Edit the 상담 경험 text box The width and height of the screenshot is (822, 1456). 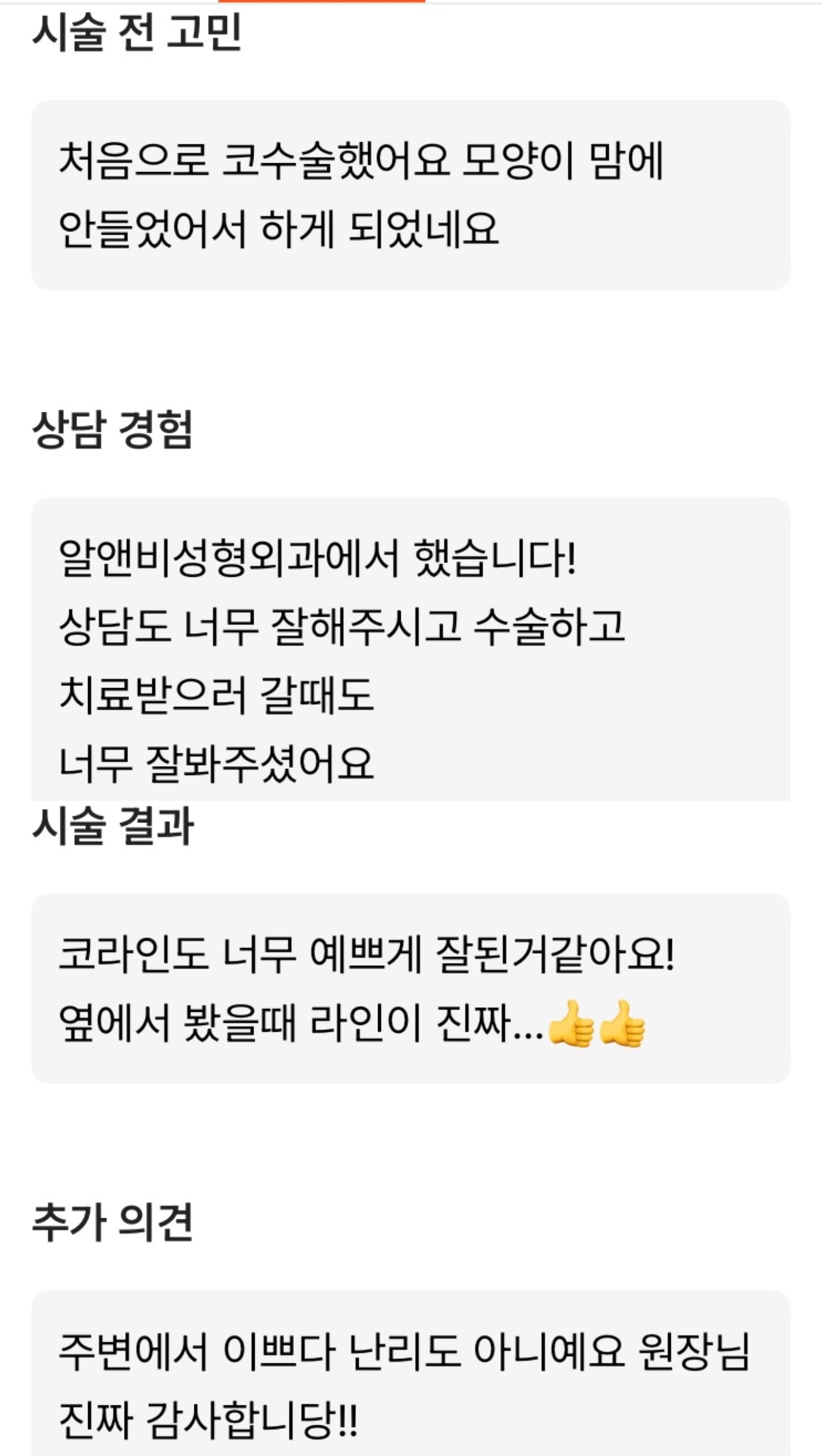(x=410, y=648)
